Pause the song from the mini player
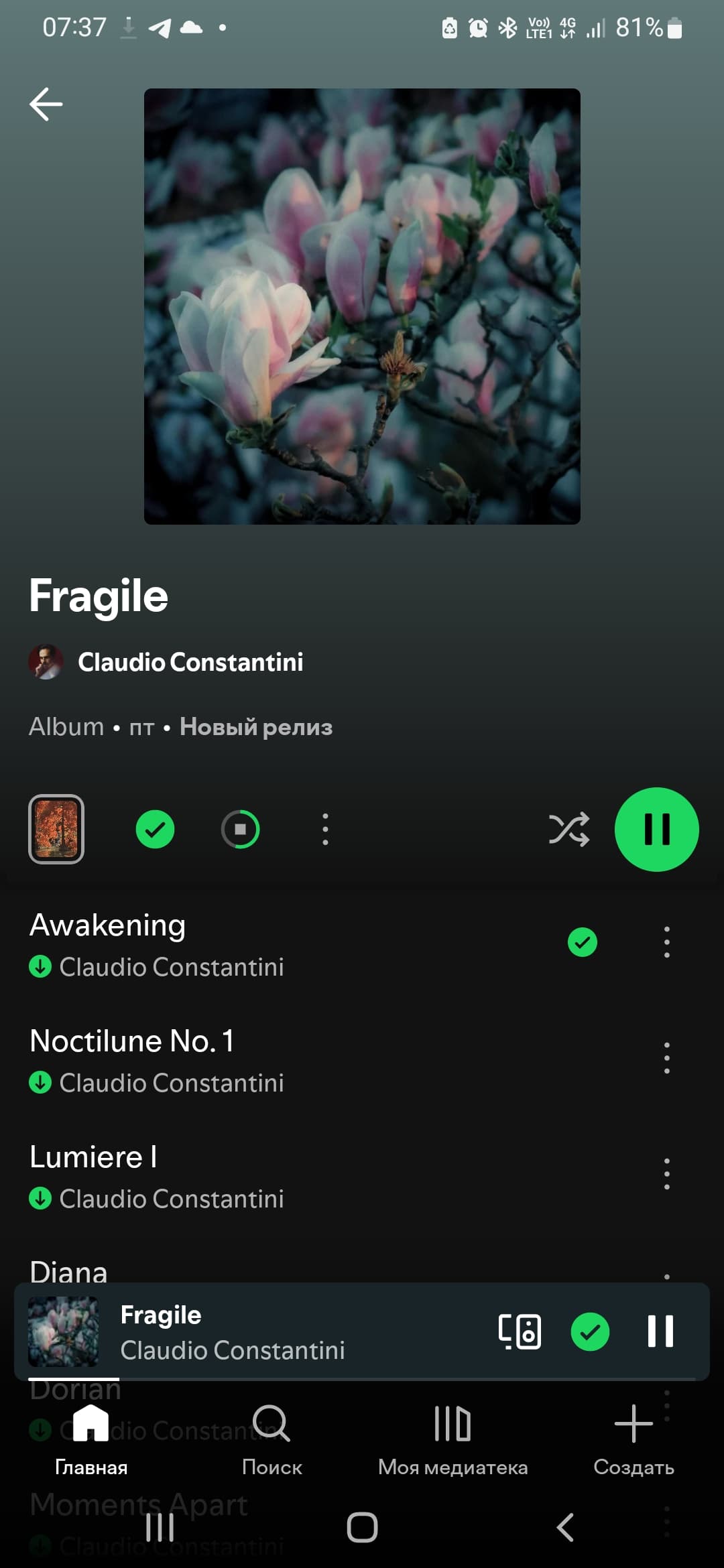This screenshot has height=1568, width=724. (660, 1331)
